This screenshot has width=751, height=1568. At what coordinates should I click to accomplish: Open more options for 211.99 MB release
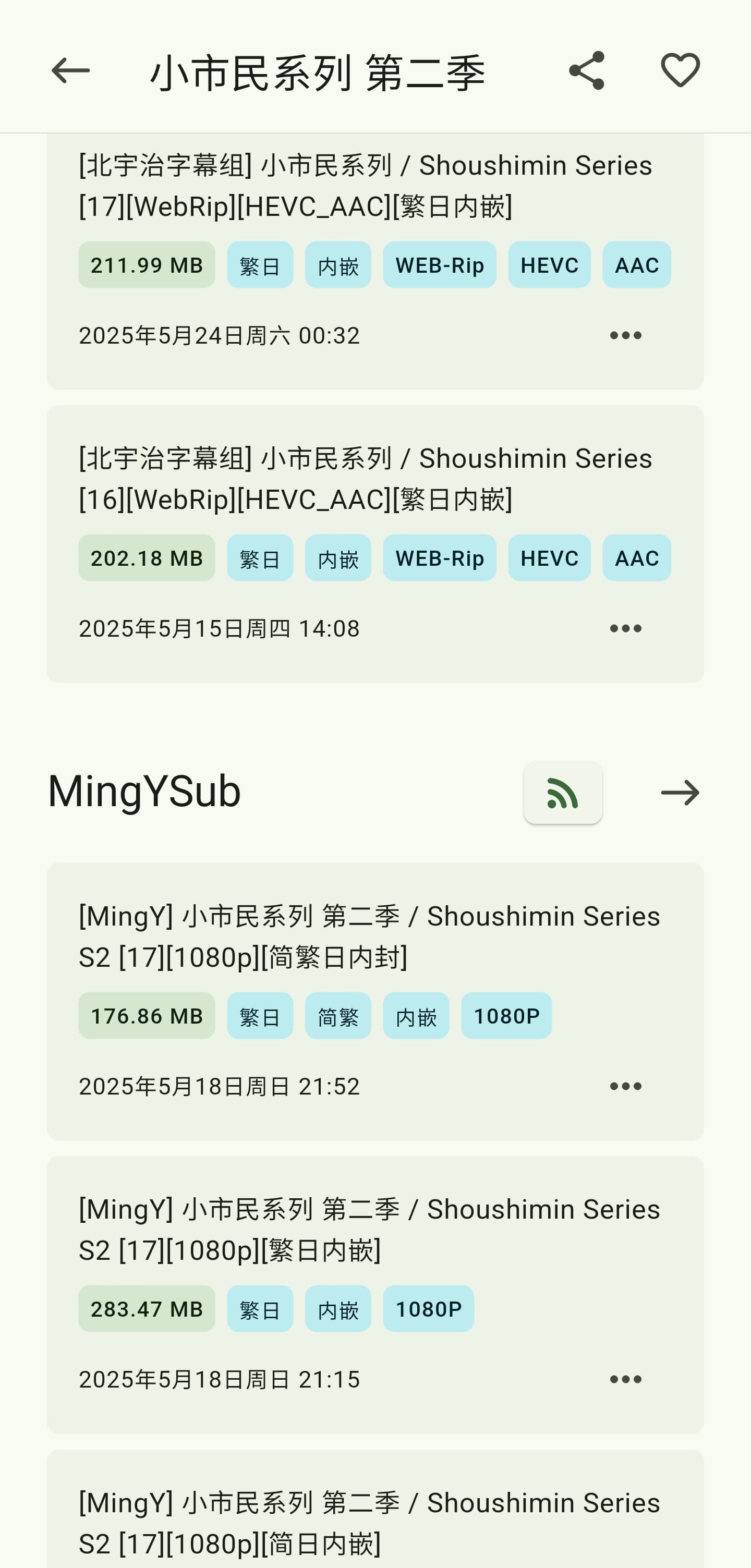[626, 335]
